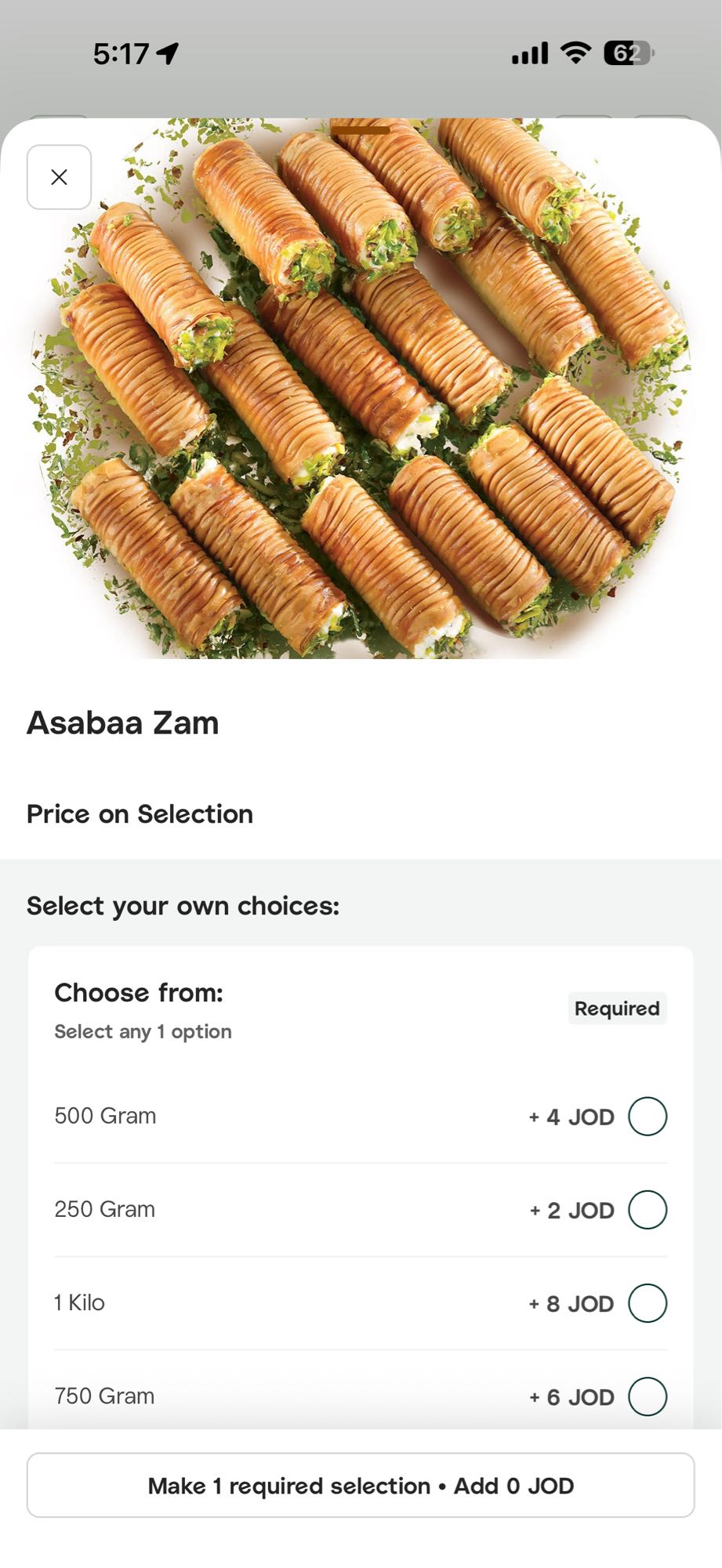Tap Make 1 required selection button

(361, 1484)
